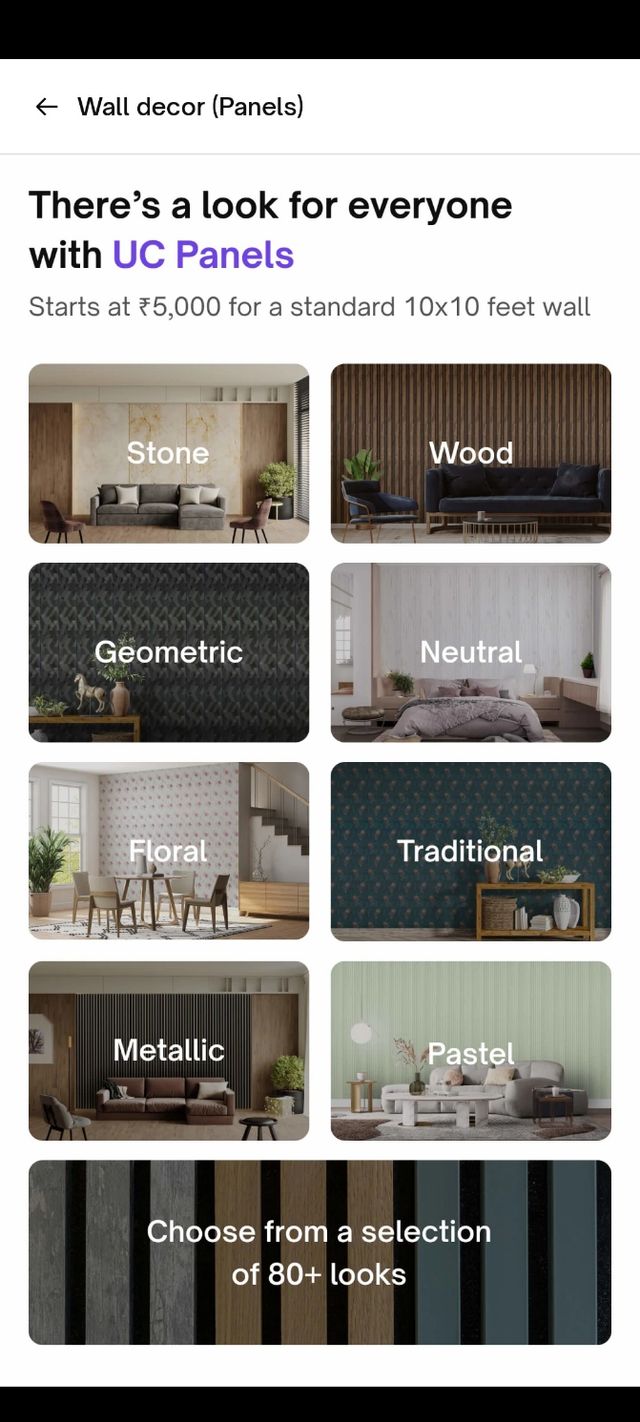Viewport: 640px width, 1422px height.
Task: Tap the 80+ looks selection banner
Action: pos(319,1252)
